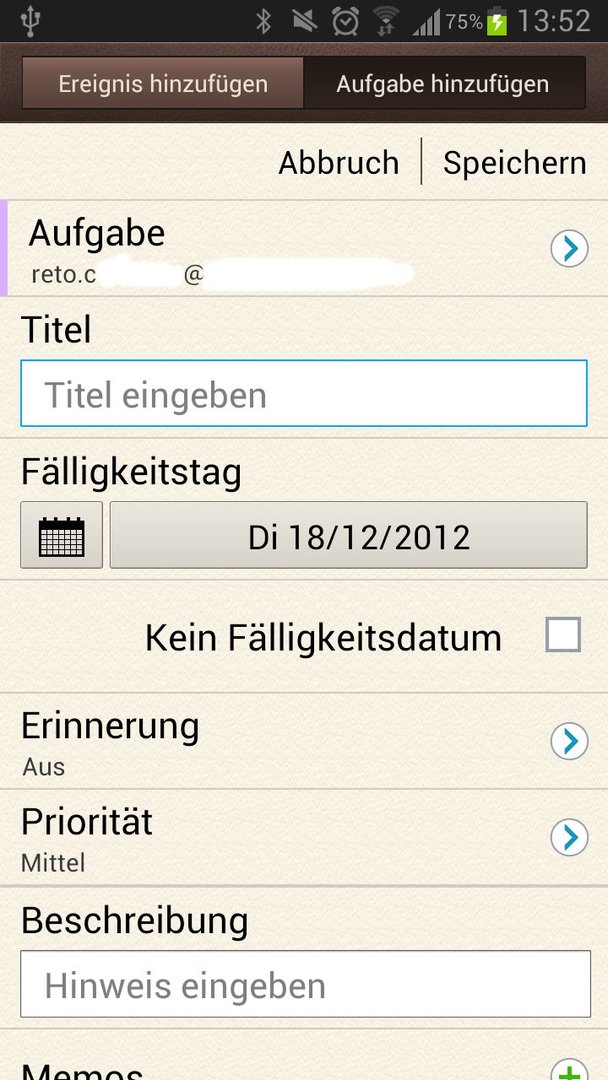Focus the Titel eingeben field
Image resolution: width=608 pixels, height=1080 pixels.
coord(304,393)
